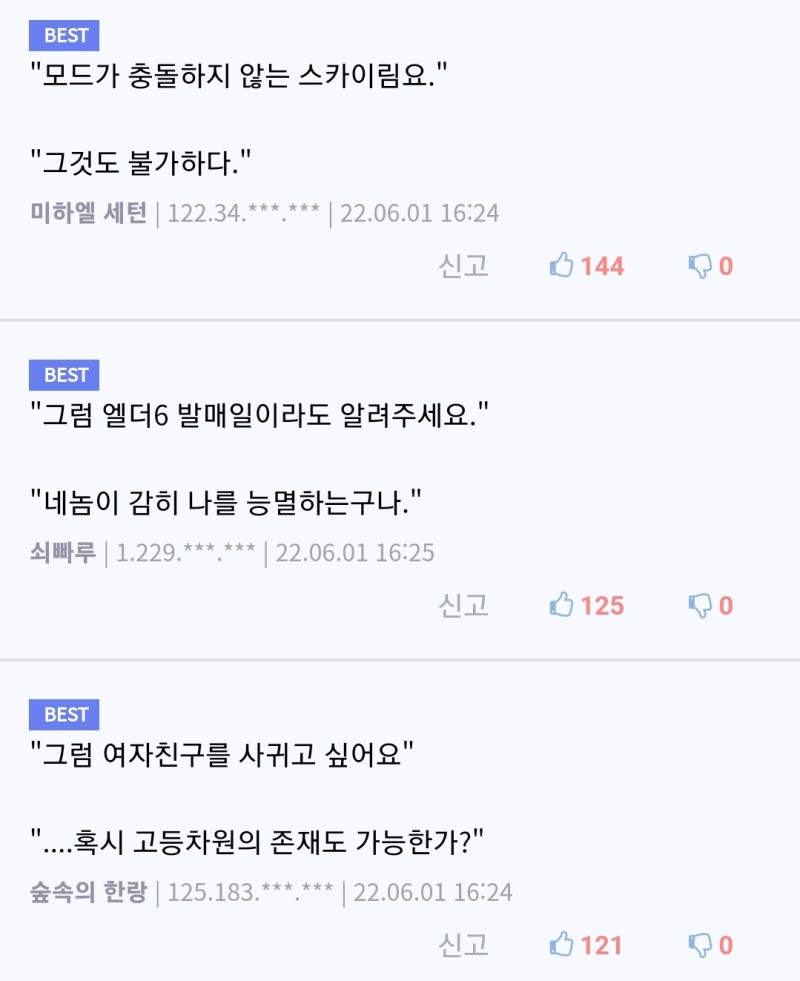This screenshot has height=981, width=800.
Task: Report the comment by 쇠빠루
Action: coord(463,606)
